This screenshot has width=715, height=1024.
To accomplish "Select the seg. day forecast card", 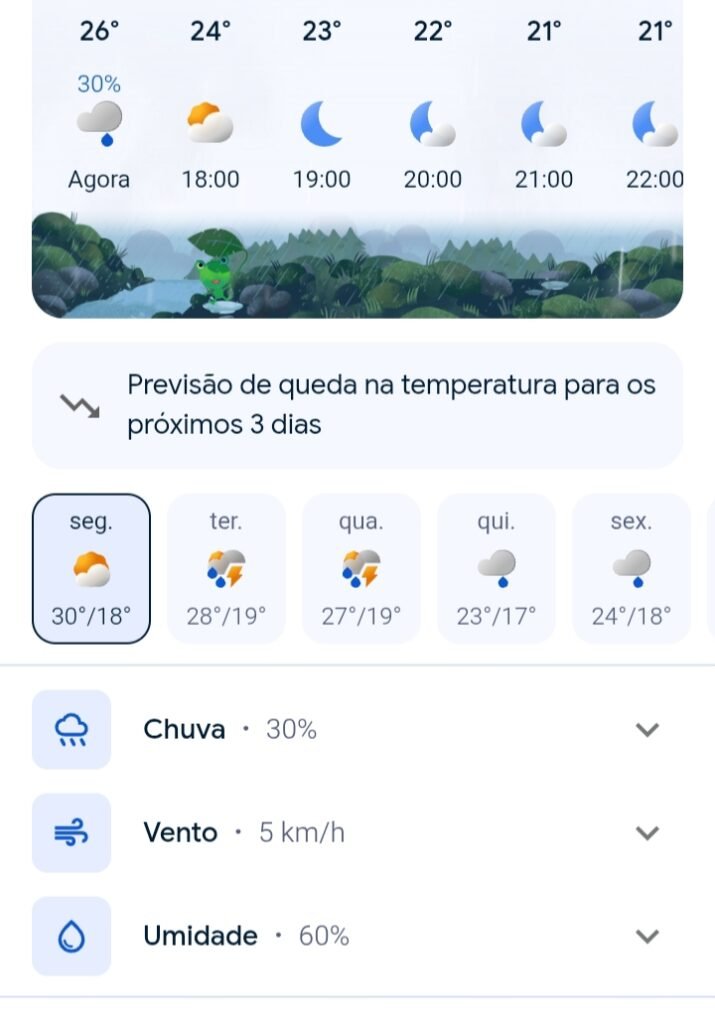I will click(x=91, y=568).
